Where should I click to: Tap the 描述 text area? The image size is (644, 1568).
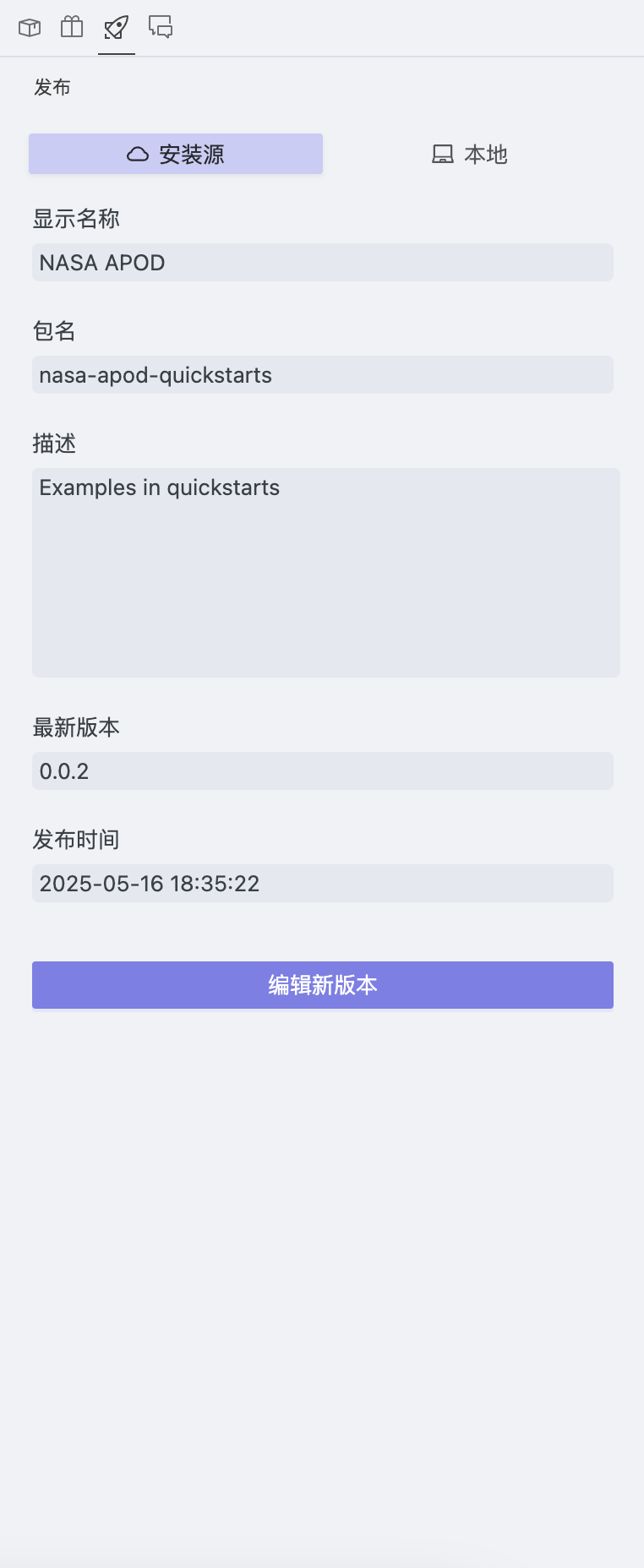point(325,572)
